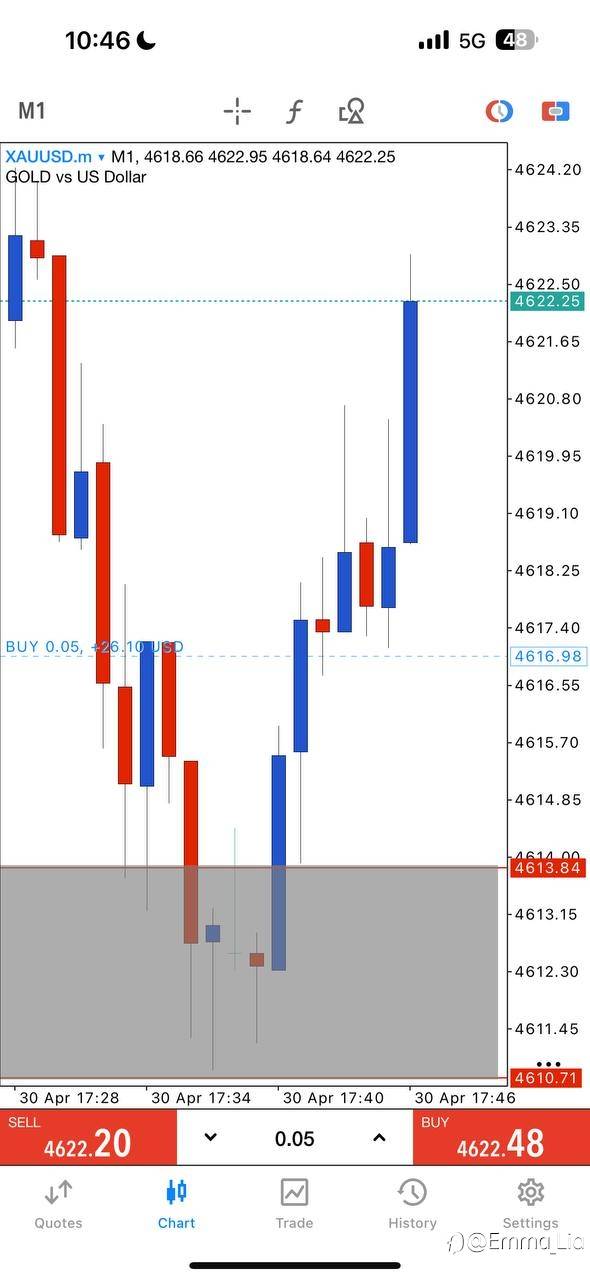Switch to the Quotes tab

(59, 1204)
